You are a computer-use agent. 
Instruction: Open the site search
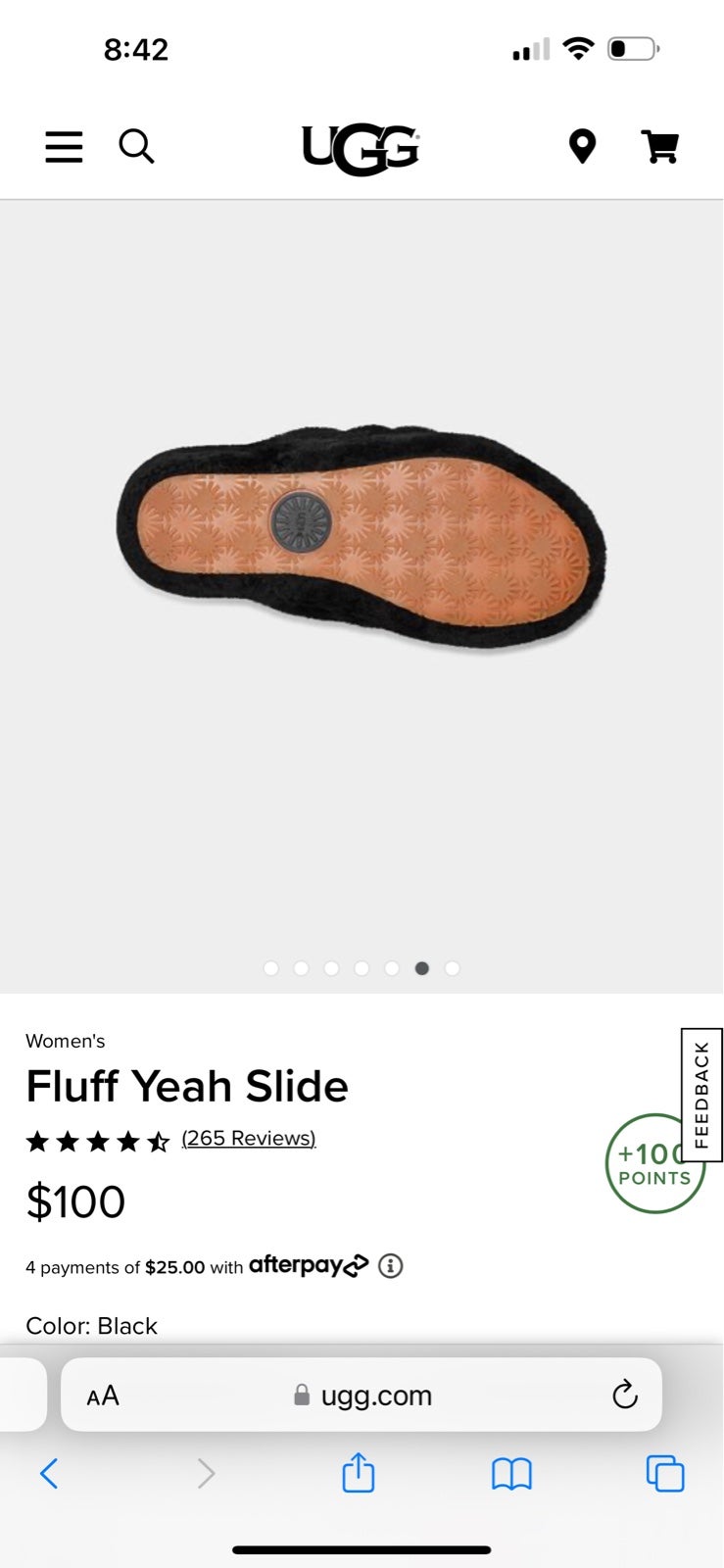click(x=136, y=147)
